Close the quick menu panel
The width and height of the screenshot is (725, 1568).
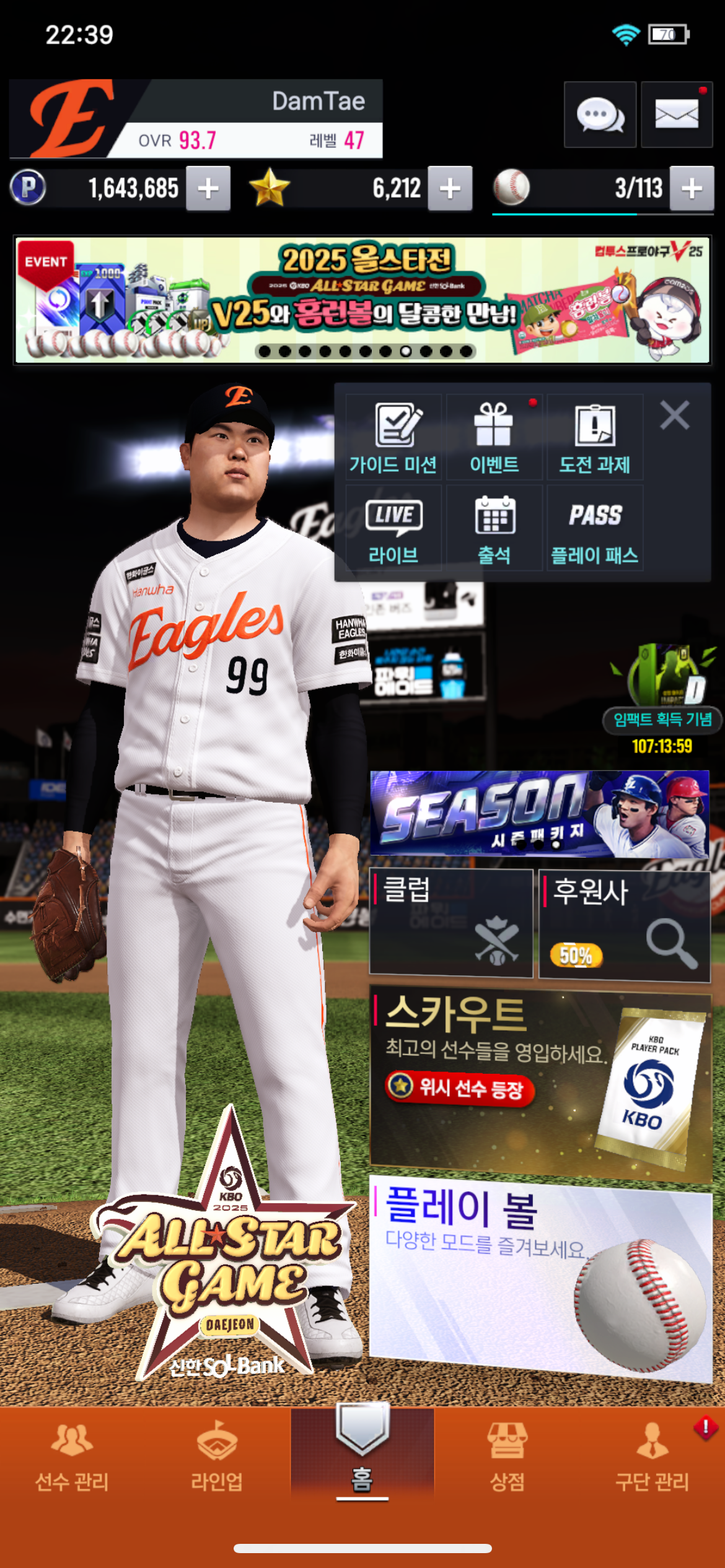tap(674, 415)
